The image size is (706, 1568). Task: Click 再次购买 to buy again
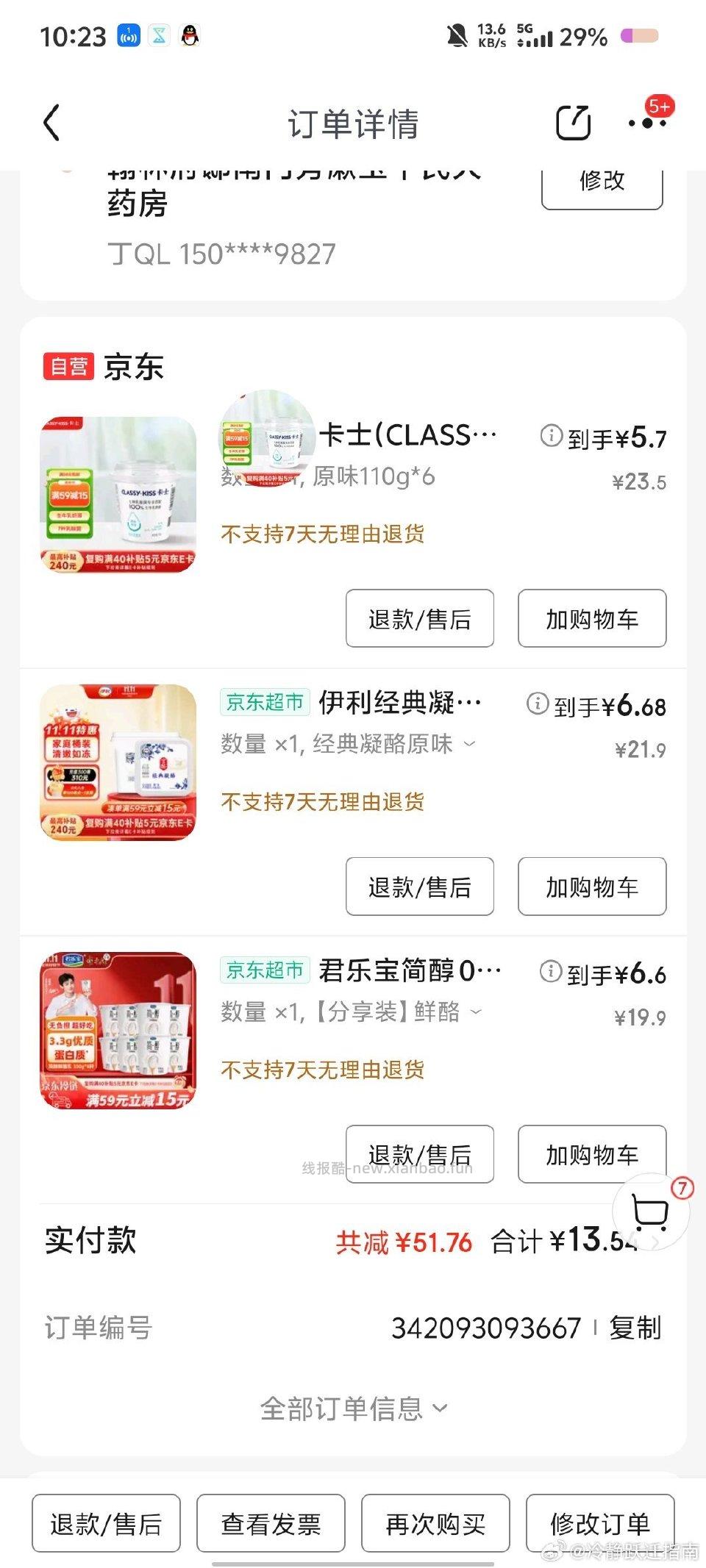[436, 1524]
